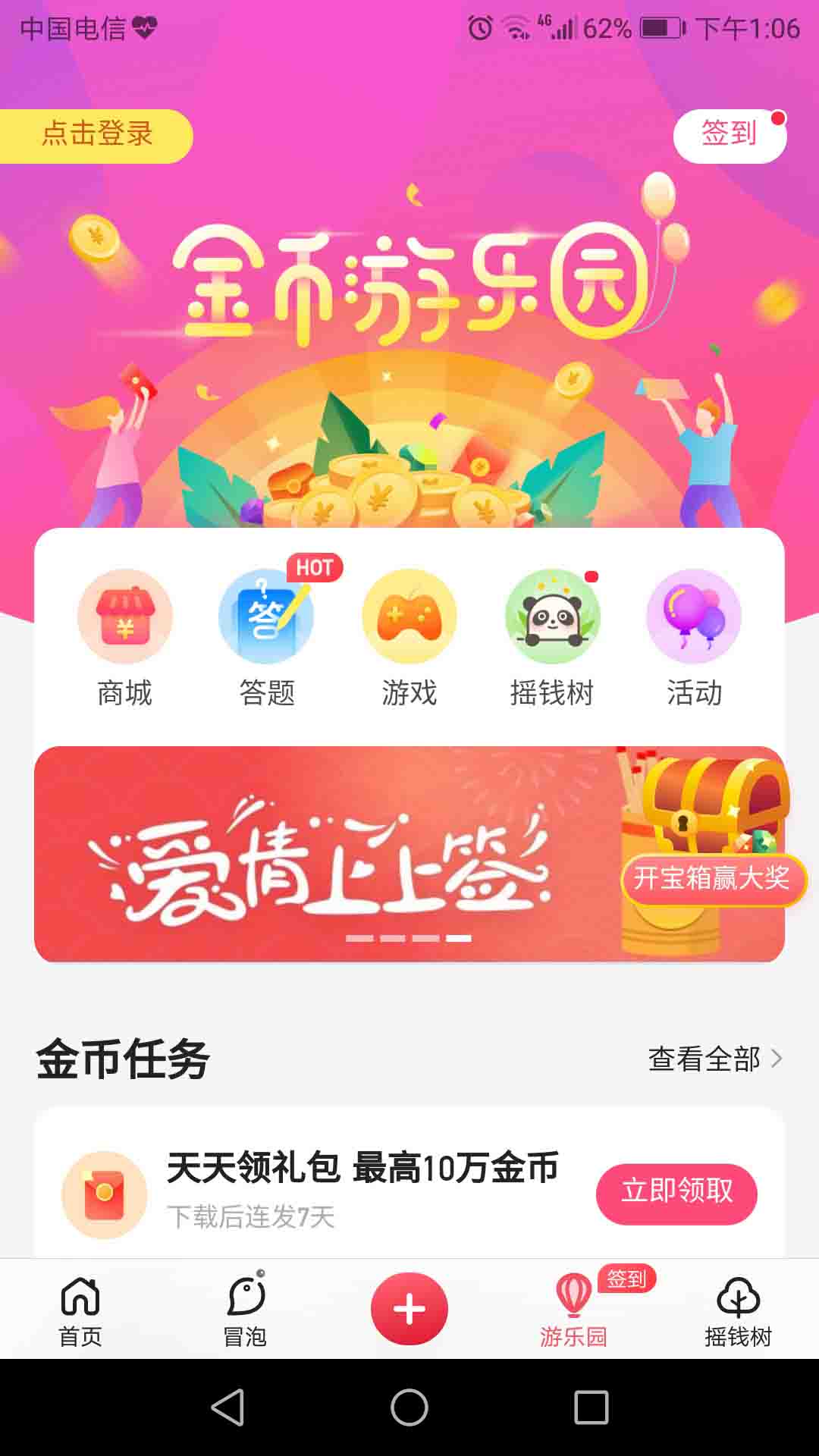
Task: Open the 签到 check-in button at top
Action: point(730,136)
